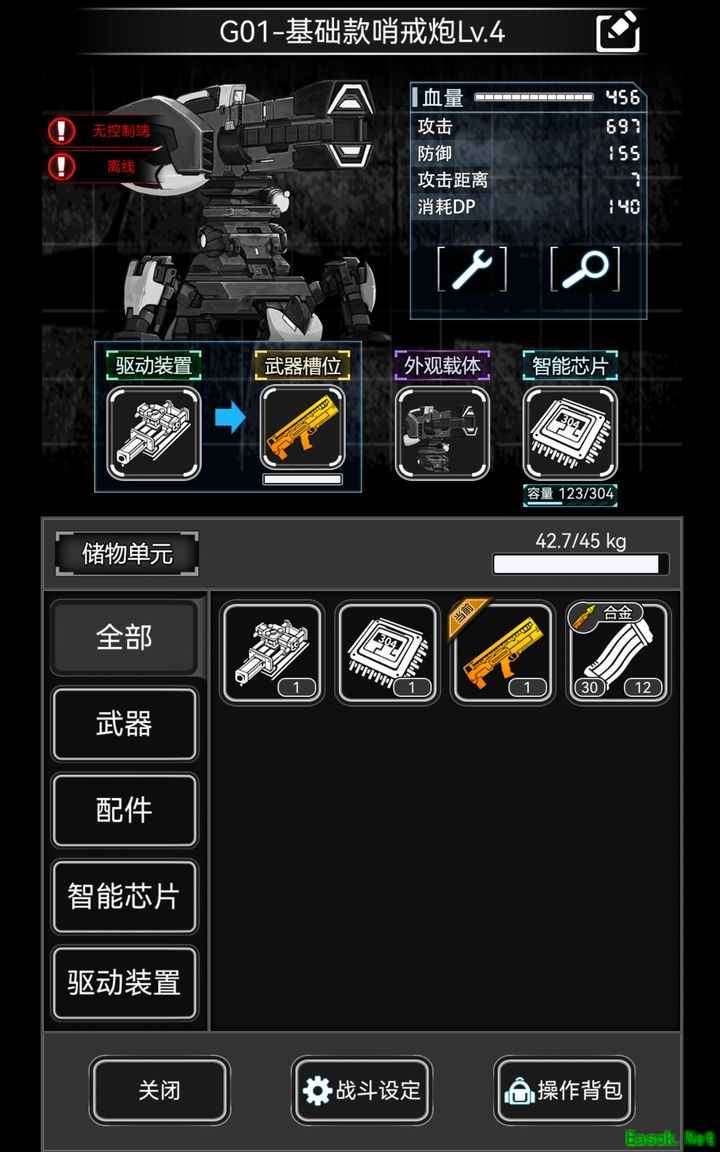Switch to the 武器 category

pyautogui.click(x=124, y=724)
